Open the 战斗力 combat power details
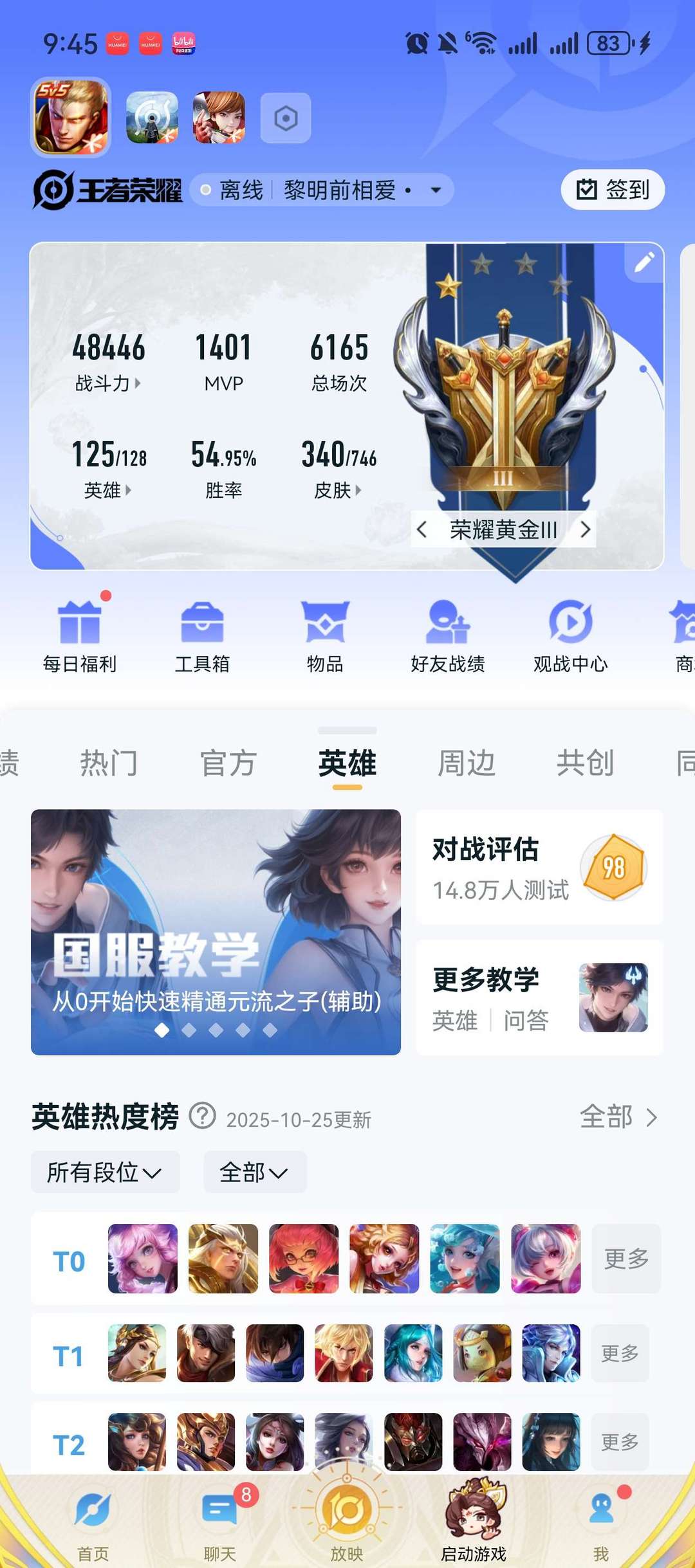The width and height of the screenshot is (695, 1568). click(107, 383)
